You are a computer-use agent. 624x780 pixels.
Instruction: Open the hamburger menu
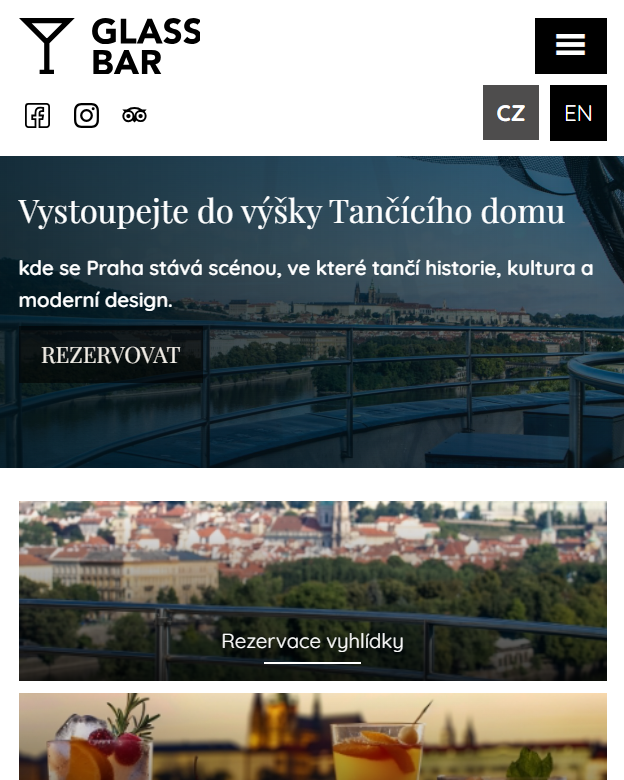tap(570, 46)
